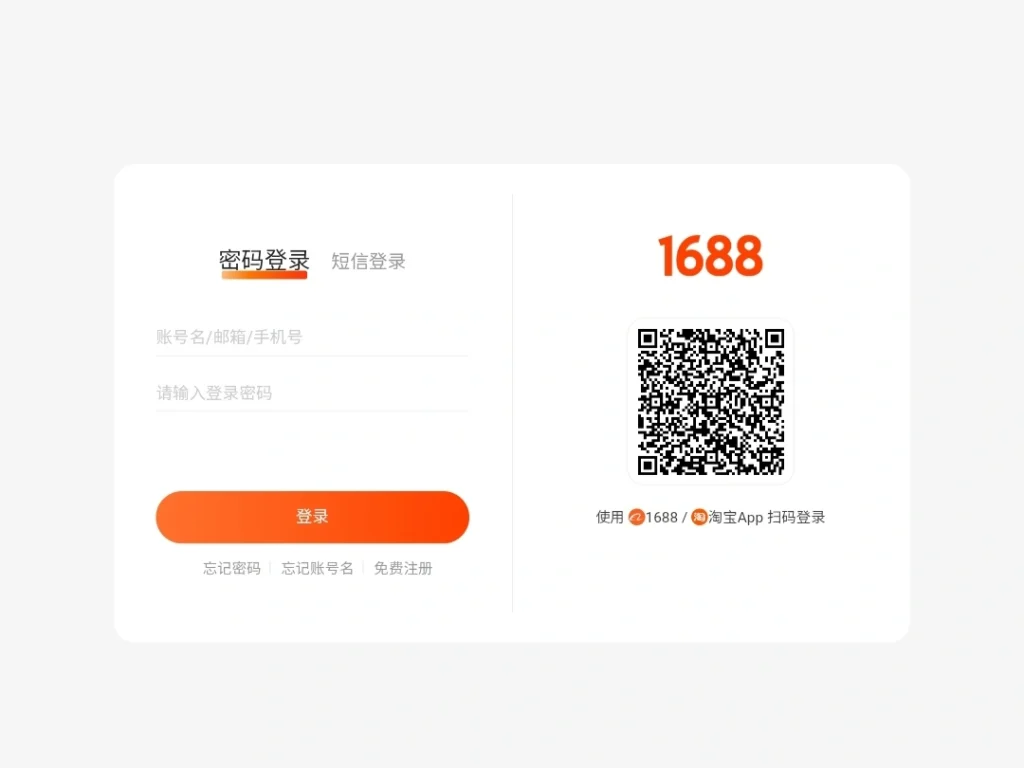Open the 忘记账号名 link
This screenshot has width=1024, height=768.
[x=318, y=568]
